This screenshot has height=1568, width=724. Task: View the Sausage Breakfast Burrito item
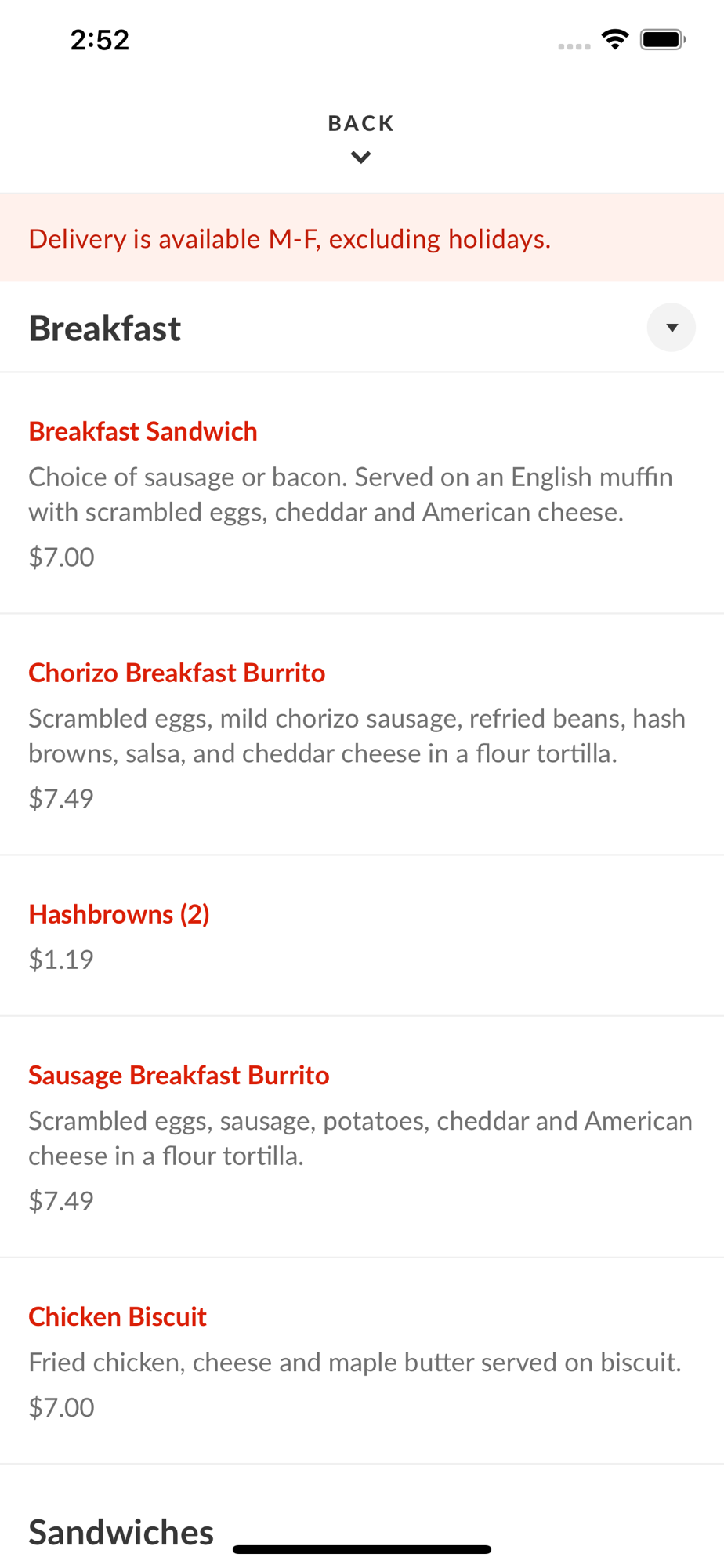click(x=179, y=1075)
